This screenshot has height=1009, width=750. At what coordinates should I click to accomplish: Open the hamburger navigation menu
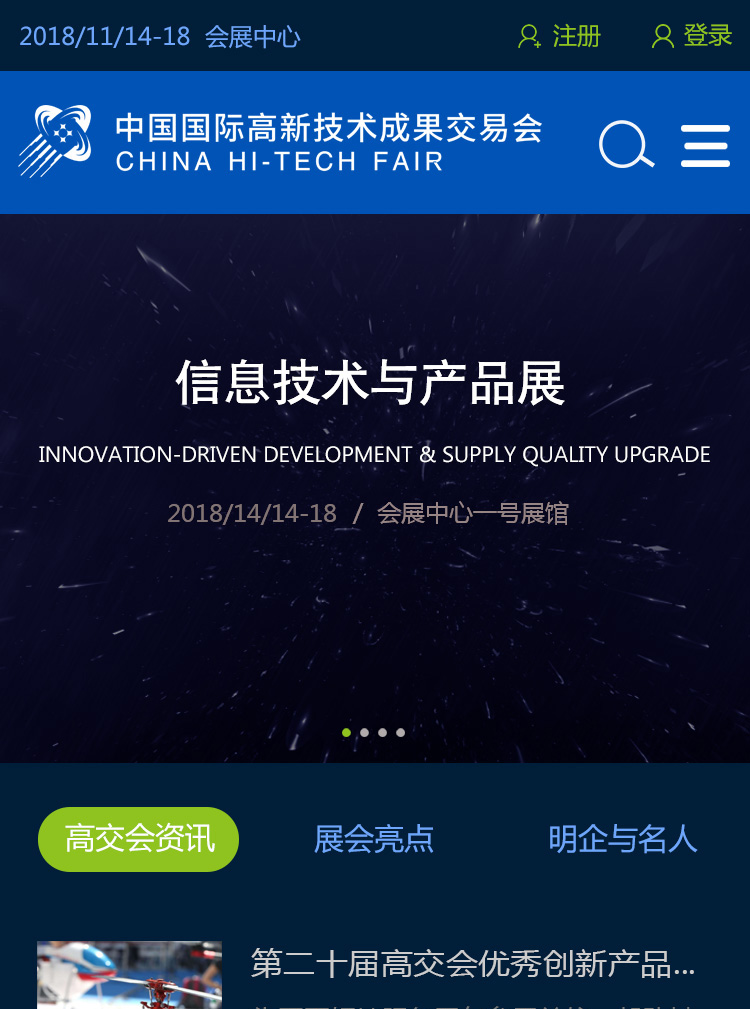click(706, 146)
